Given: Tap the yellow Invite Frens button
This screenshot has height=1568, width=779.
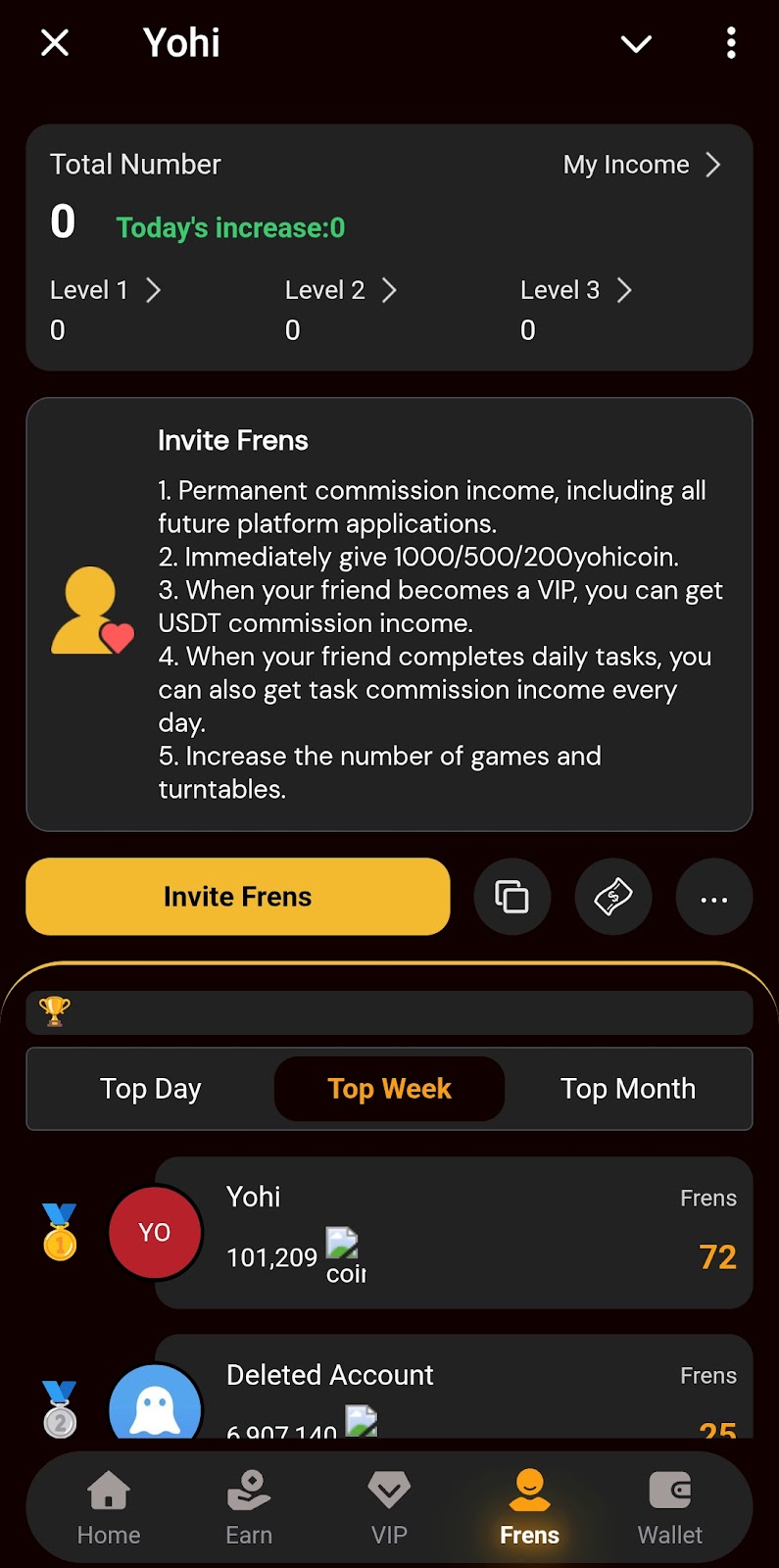Looking at the screenshot, I should [238, 897].
